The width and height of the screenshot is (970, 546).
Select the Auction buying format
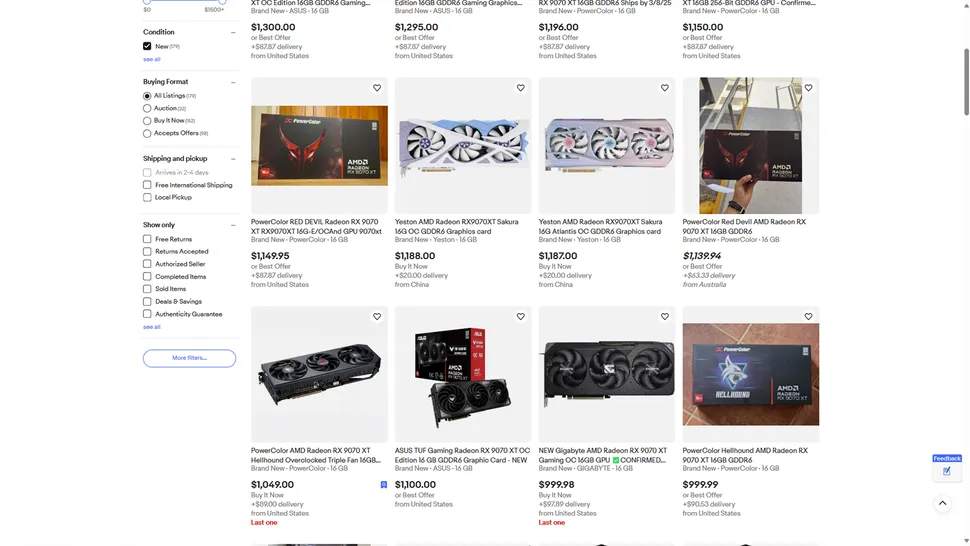click(147, 108)
